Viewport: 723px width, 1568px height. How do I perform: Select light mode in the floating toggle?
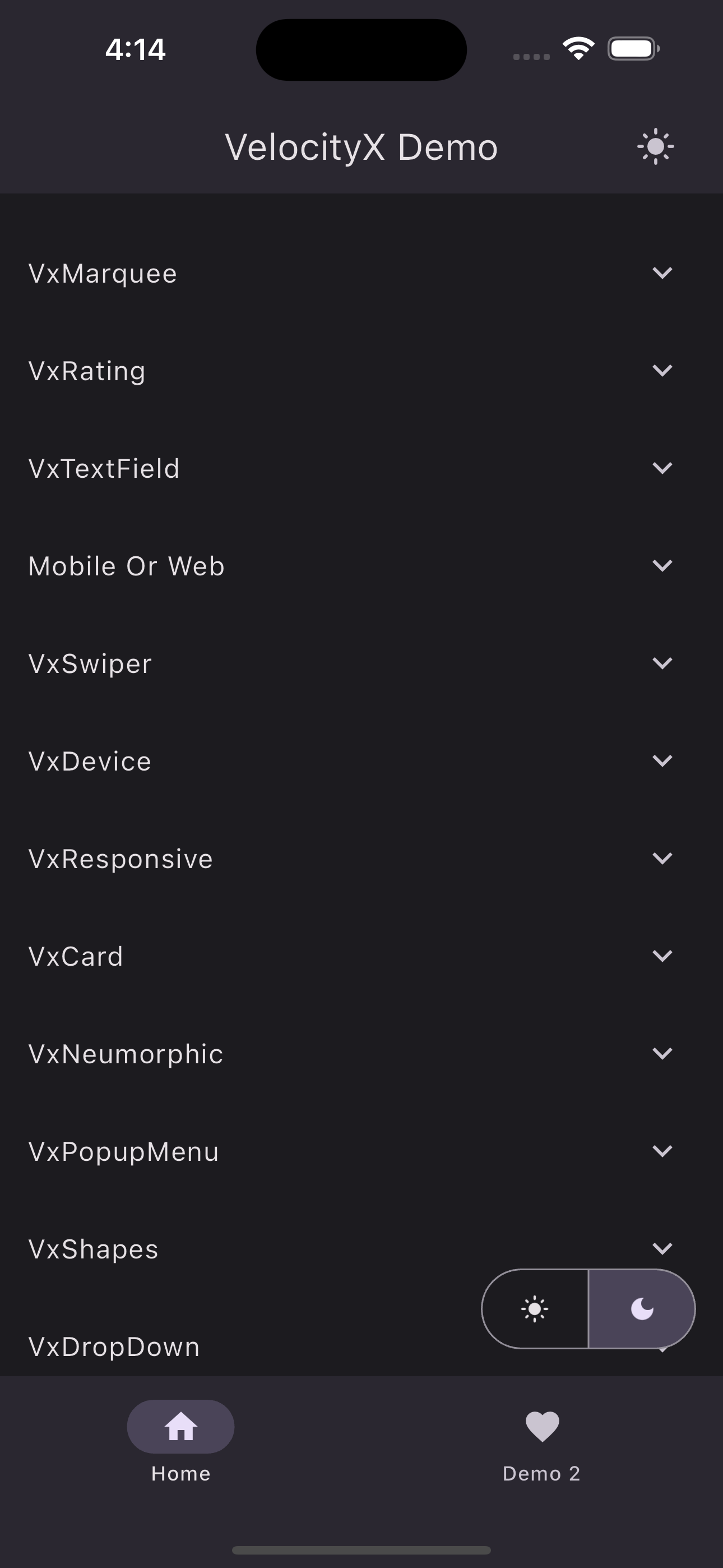[x=535, y=1309]
